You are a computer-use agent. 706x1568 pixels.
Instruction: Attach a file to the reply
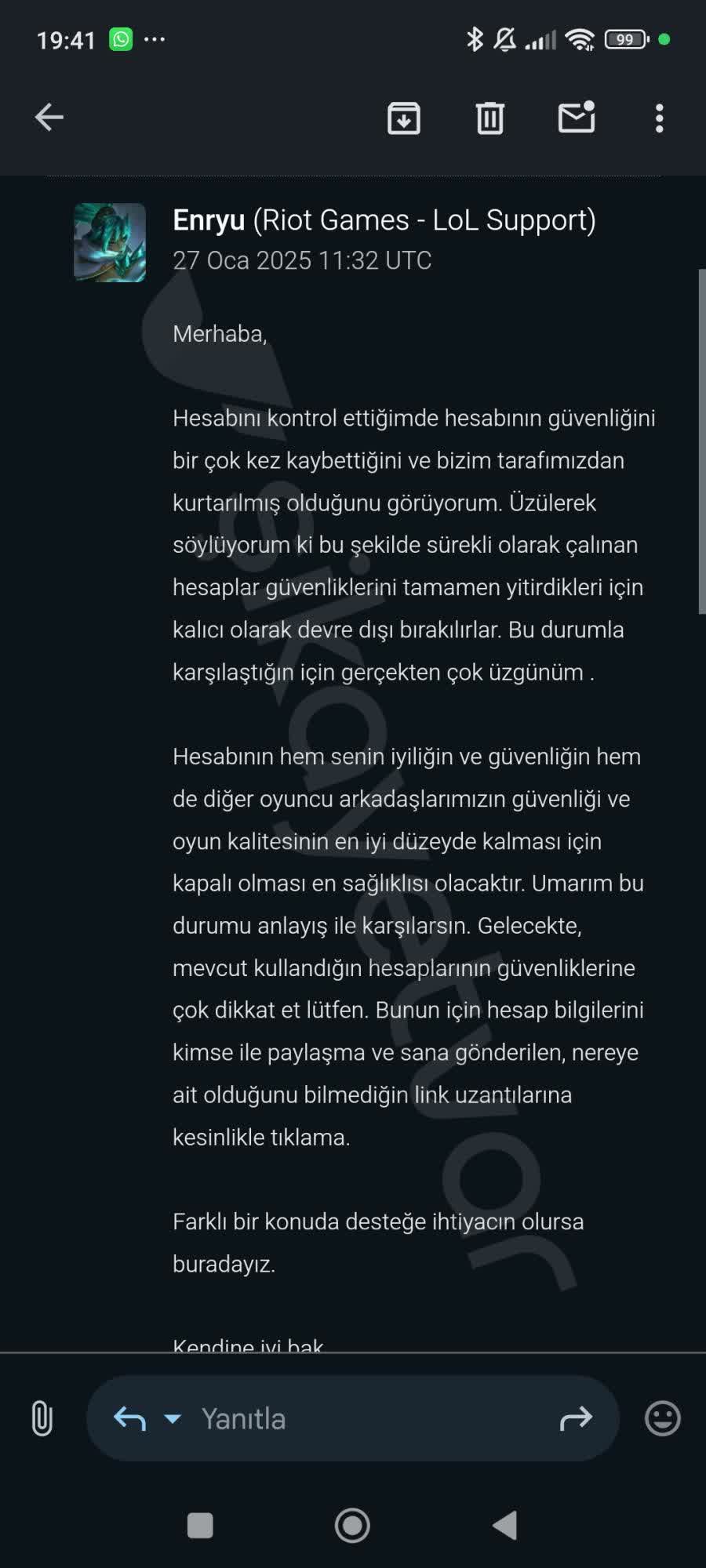coord(42,1418)
